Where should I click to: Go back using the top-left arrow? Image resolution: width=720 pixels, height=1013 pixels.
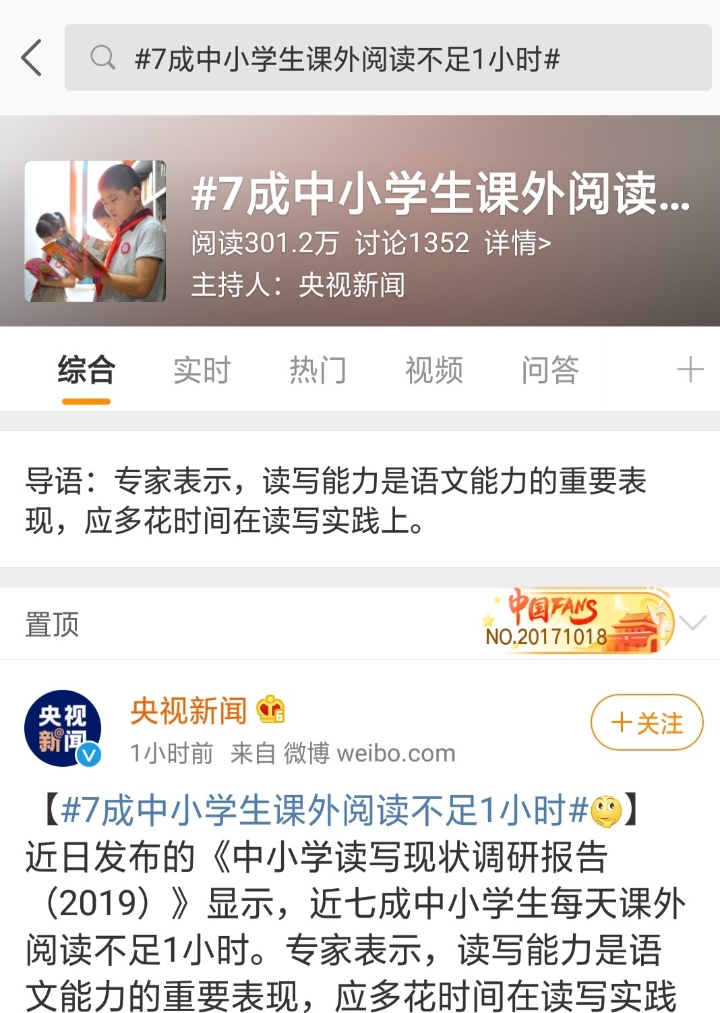point(32,58)
